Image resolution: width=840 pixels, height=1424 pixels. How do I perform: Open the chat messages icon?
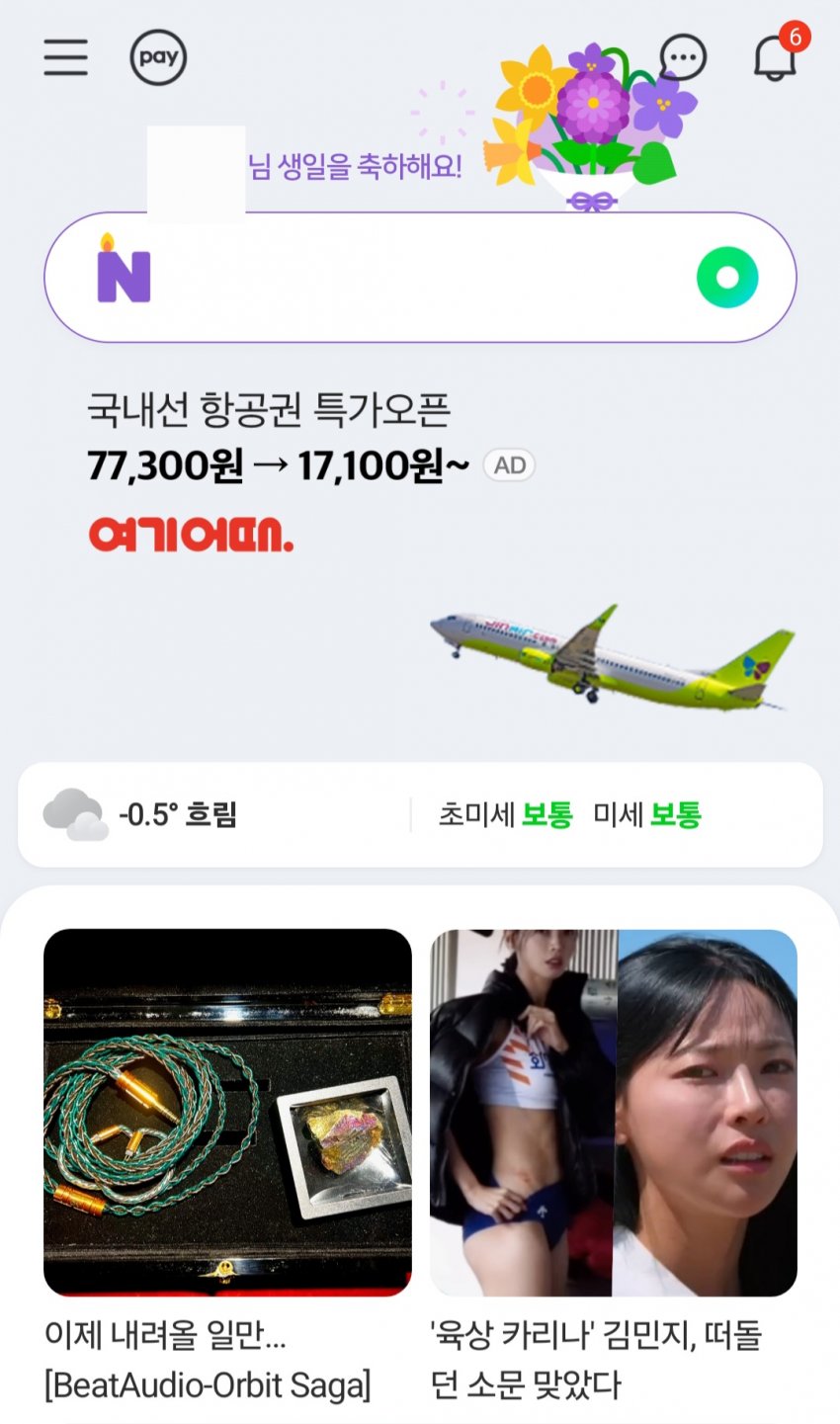[x=683, y=57]
